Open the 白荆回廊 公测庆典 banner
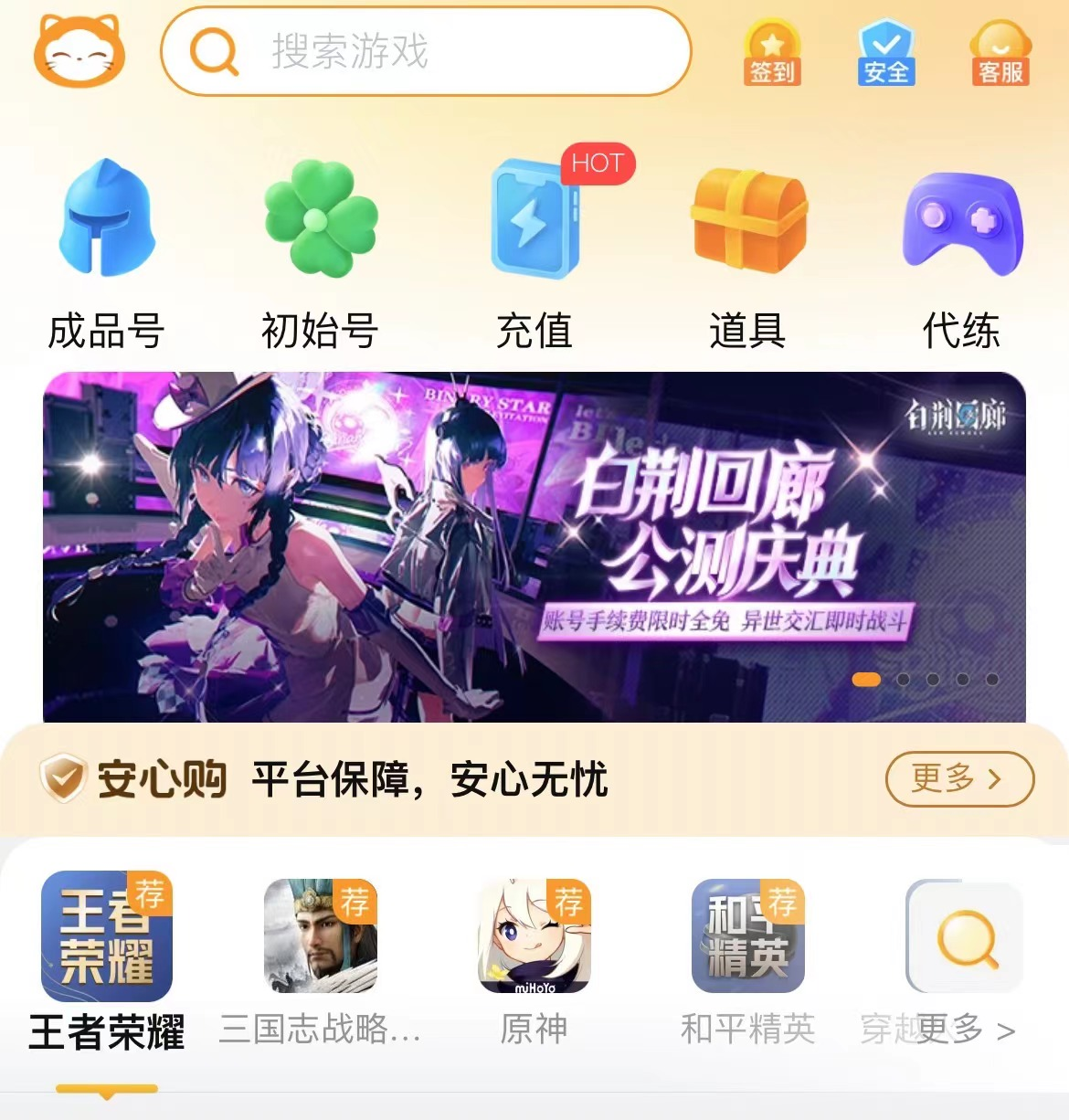This screenshot has width=1069, height=1120. coord(534,546)
